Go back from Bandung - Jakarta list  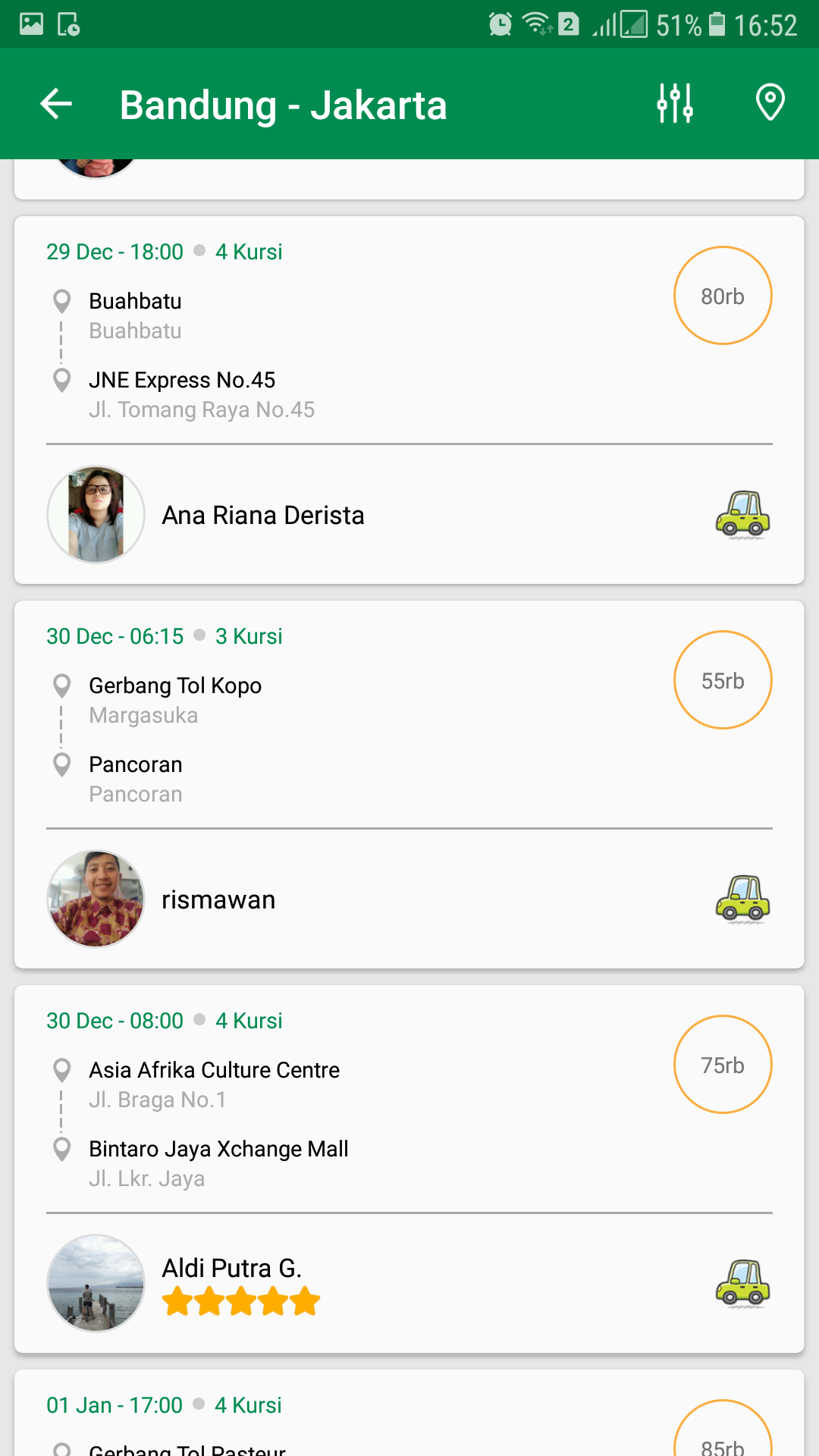click(x=56, y=104)
